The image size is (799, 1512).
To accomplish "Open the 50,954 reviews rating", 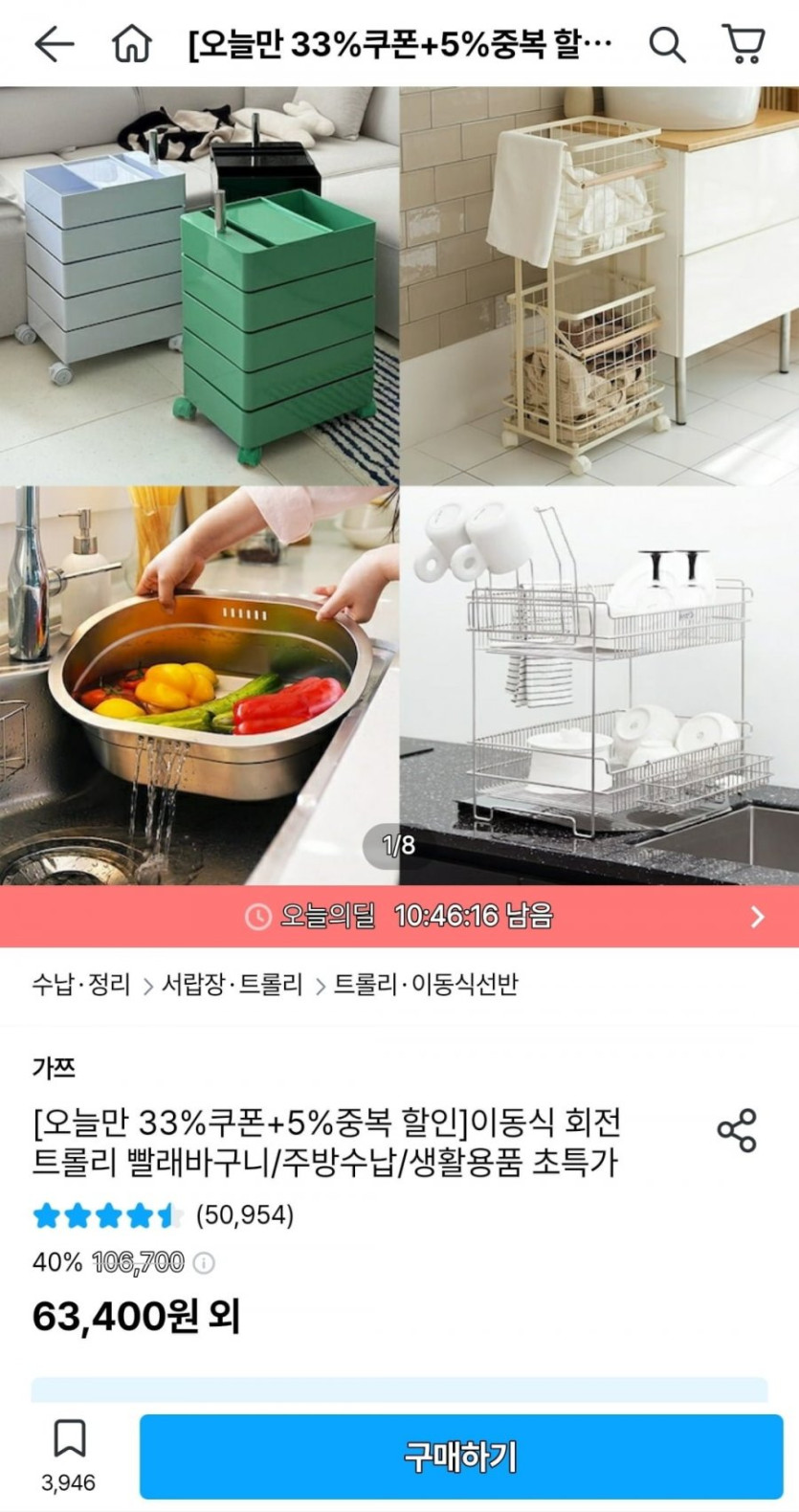I will [163, 1215].
